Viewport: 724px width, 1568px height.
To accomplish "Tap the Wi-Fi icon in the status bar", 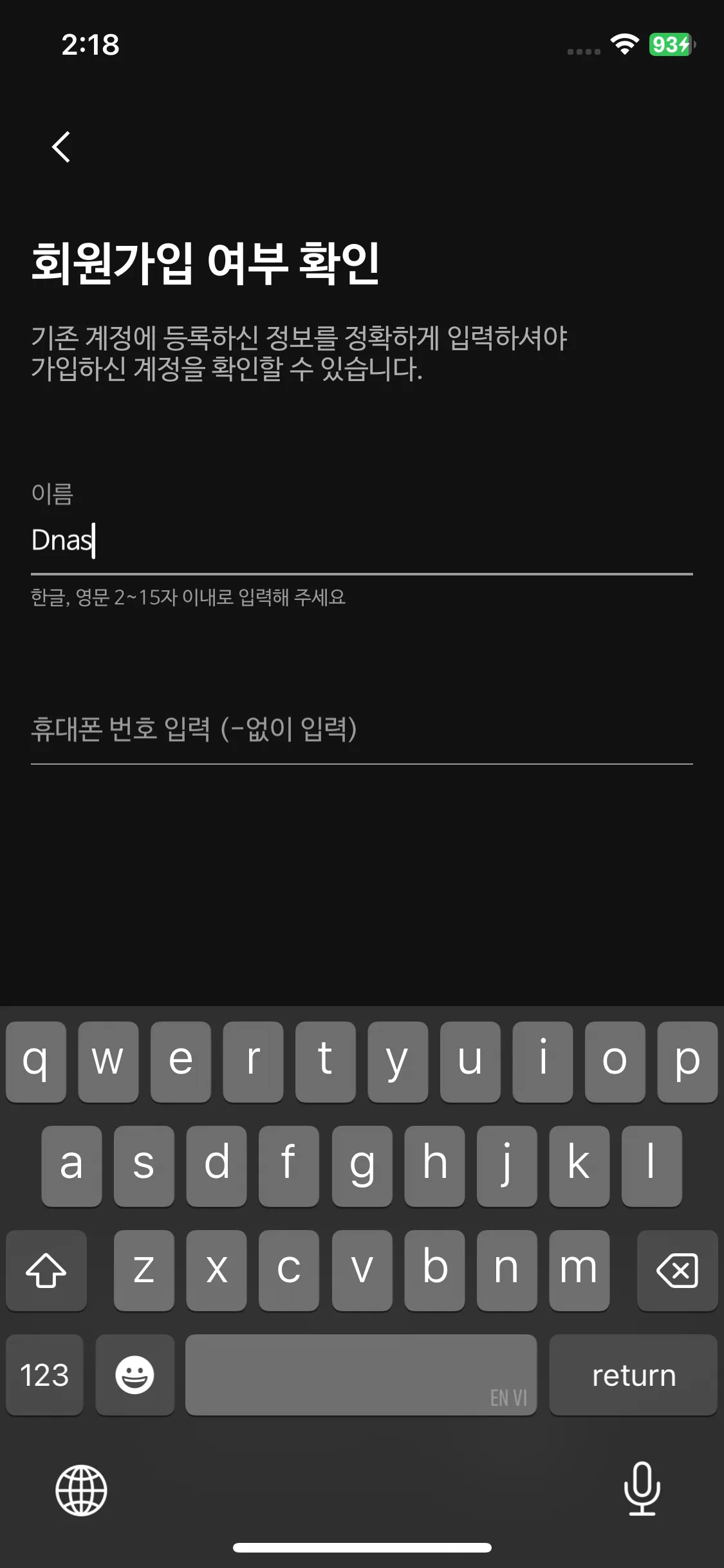I will [x=624, y=45].
